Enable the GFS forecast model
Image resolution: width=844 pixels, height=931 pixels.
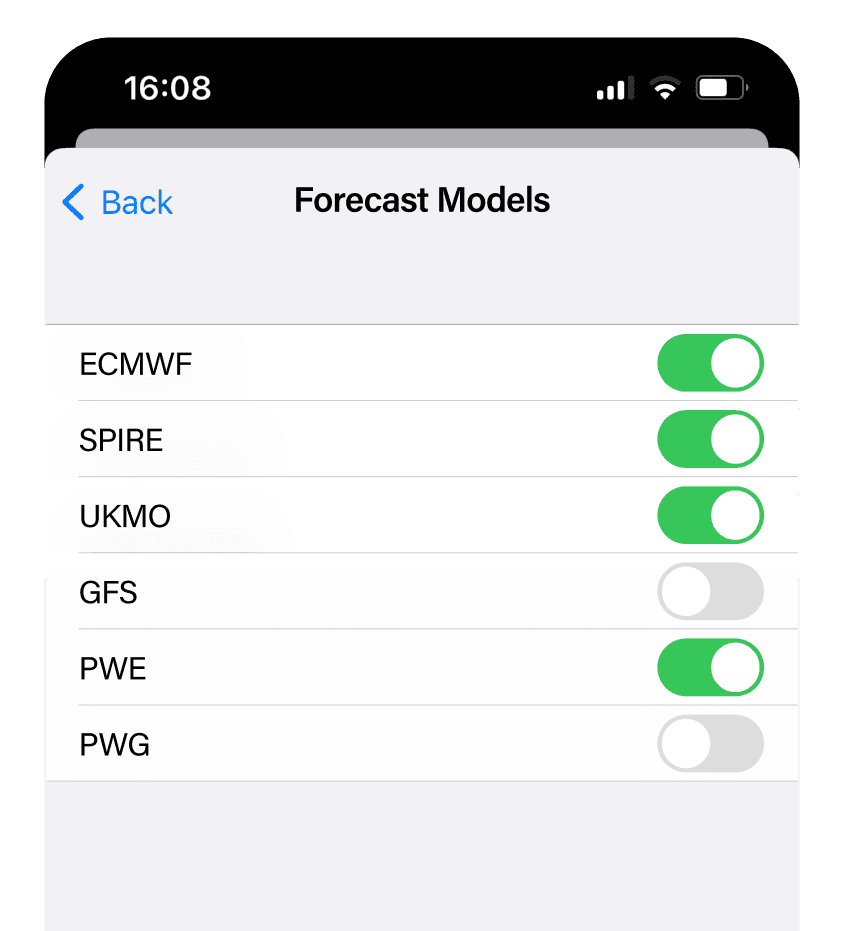[710, 591]
